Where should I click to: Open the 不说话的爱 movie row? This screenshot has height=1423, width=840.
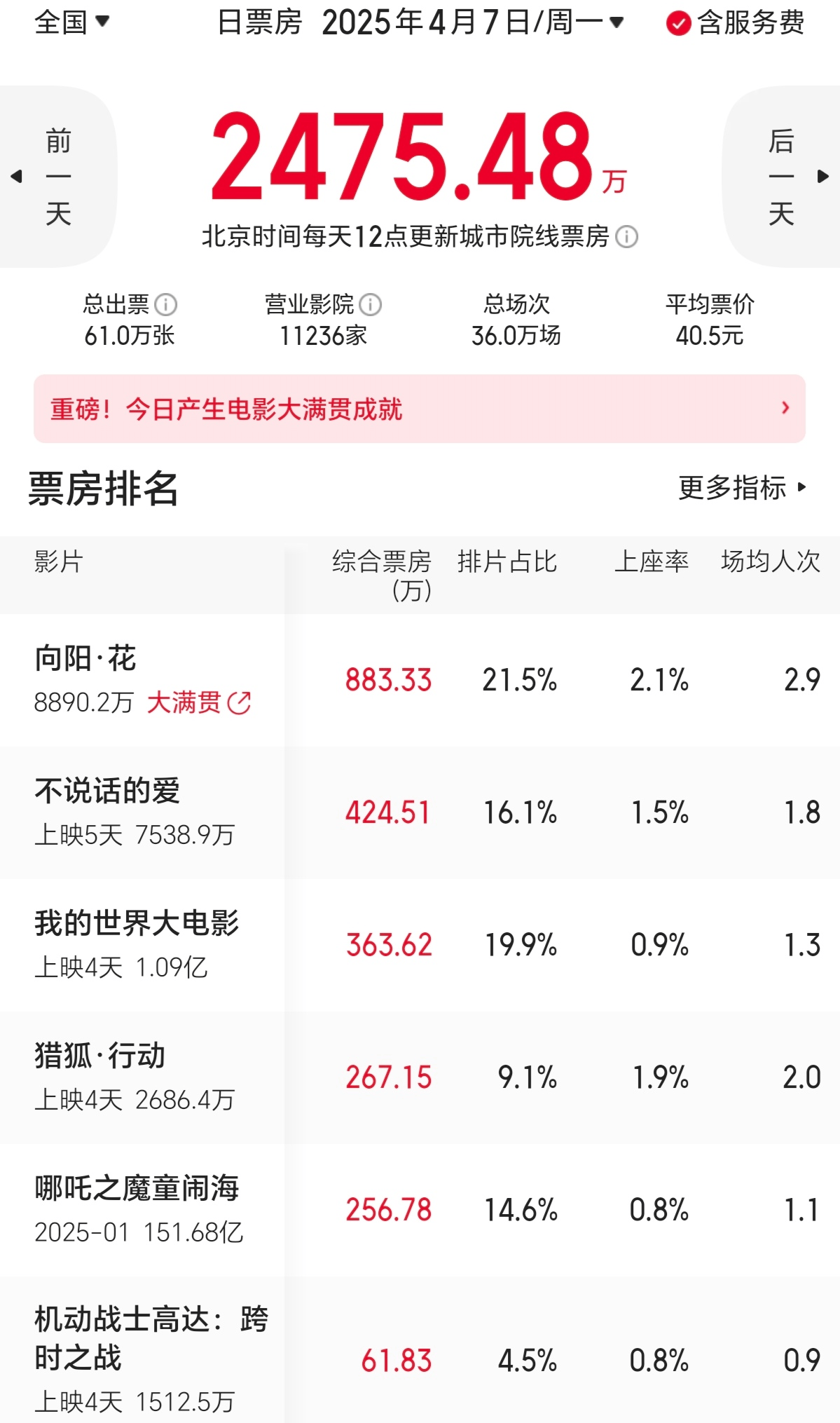(420, 812)
